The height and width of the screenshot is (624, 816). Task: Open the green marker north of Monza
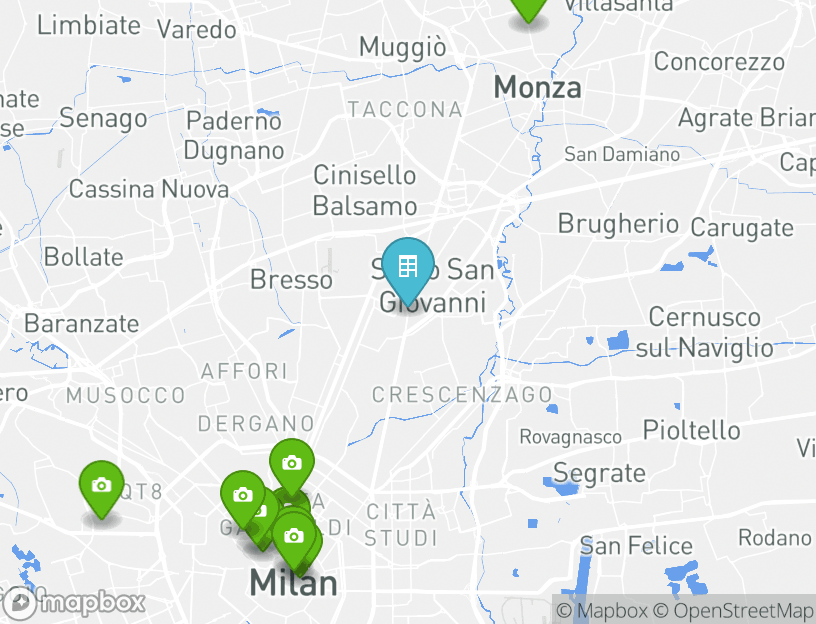click(x=528, y=6)
